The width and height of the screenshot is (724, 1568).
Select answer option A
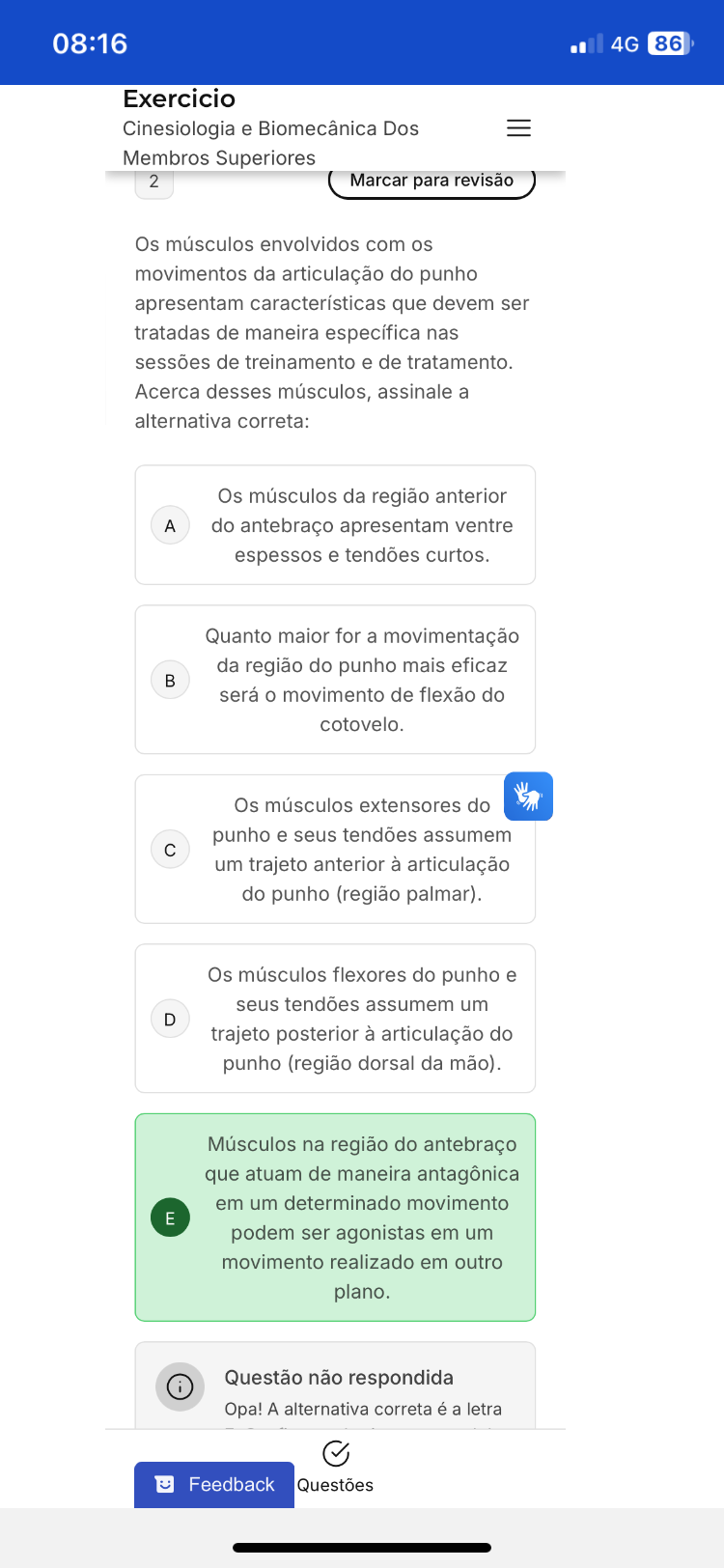pyautogui.click(x=335, y=525)
